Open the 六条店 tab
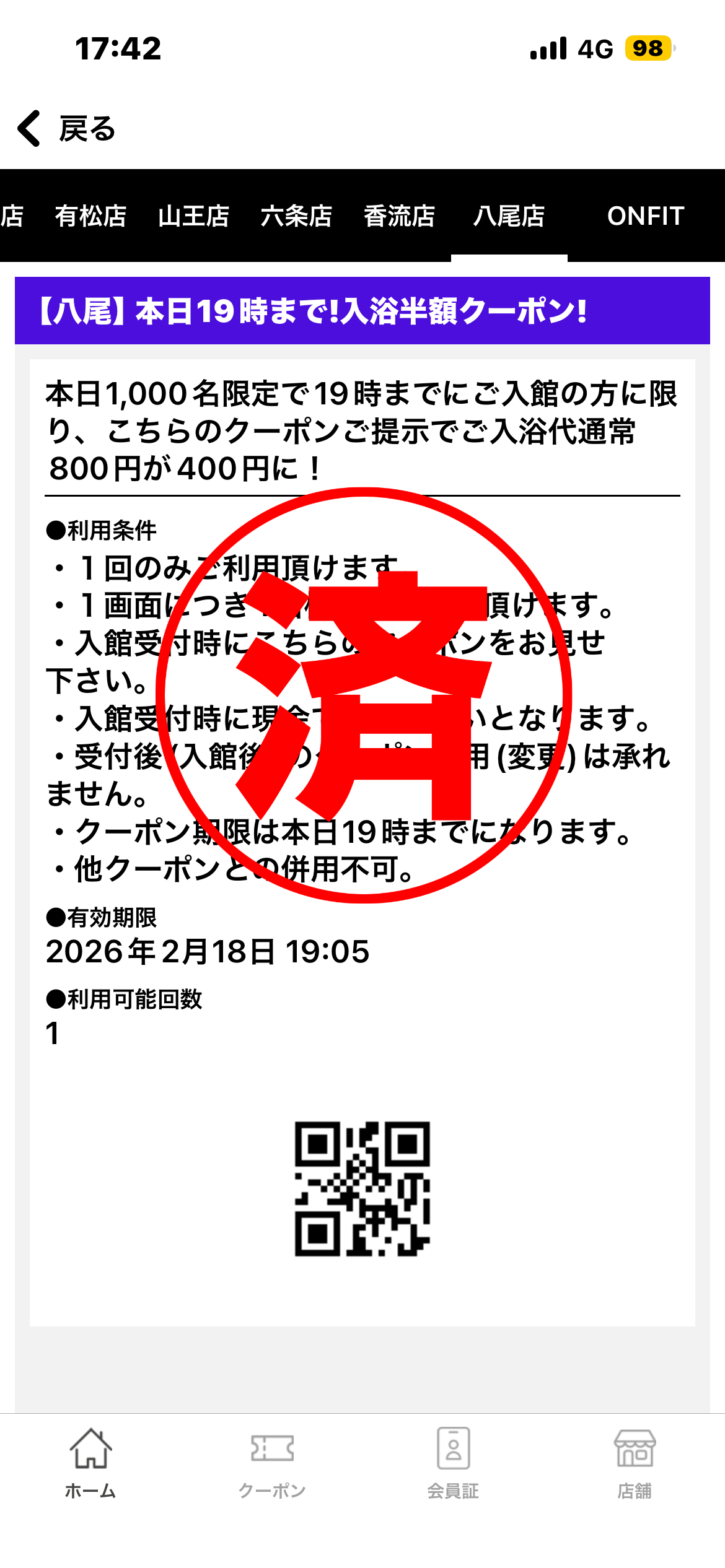 pyautogui.click(x=296, y=216)
